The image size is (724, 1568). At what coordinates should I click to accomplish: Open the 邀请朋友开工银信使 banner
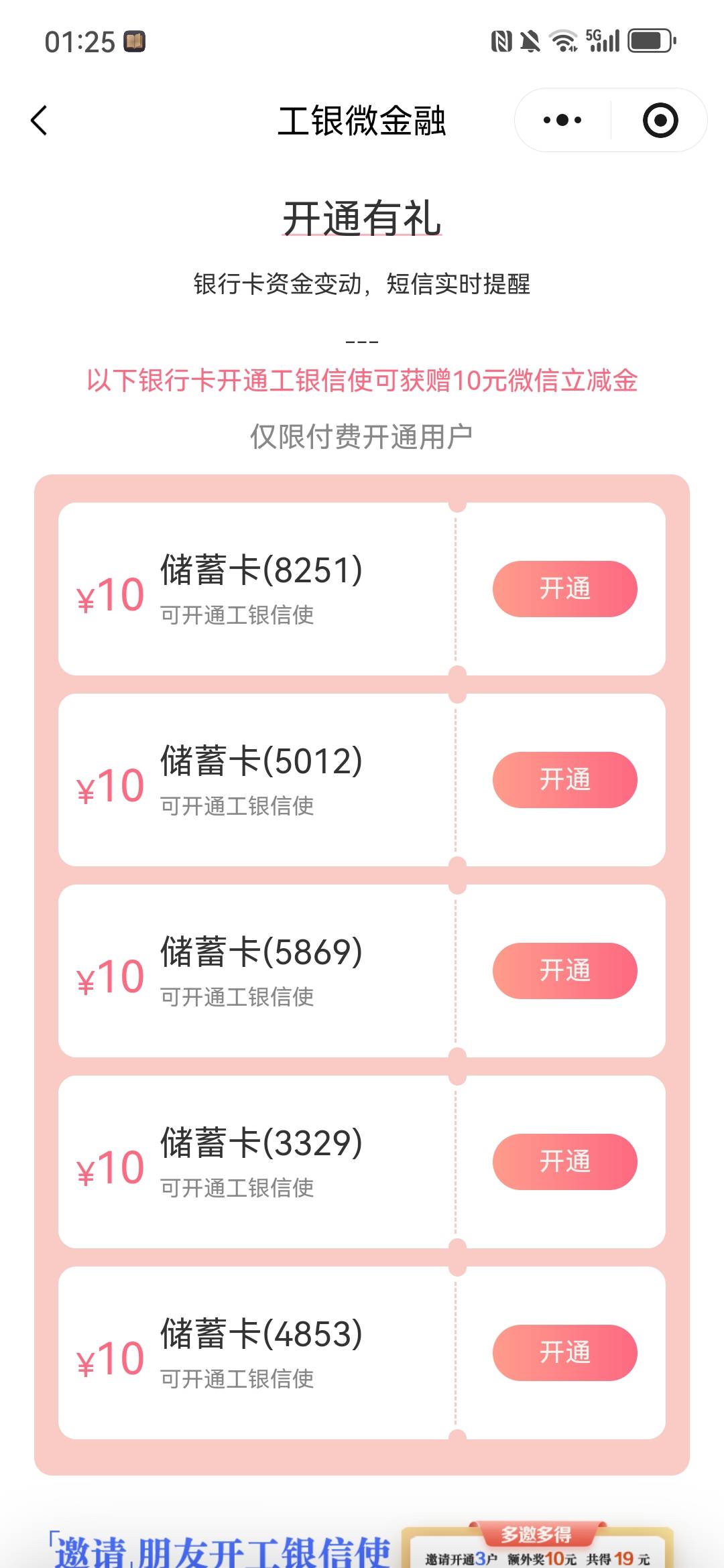[362, 1545]
